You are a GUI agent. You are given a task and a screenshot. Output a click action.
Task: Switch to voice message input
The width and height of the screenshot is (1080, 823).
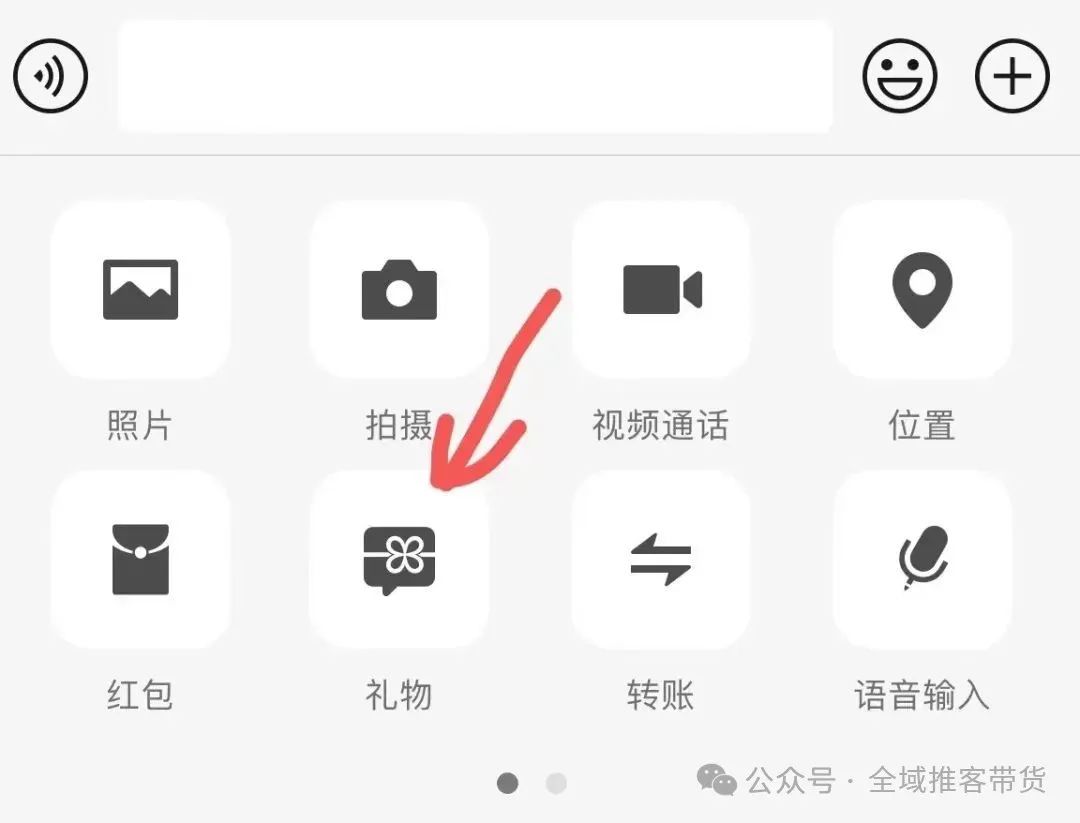point(51,76)
